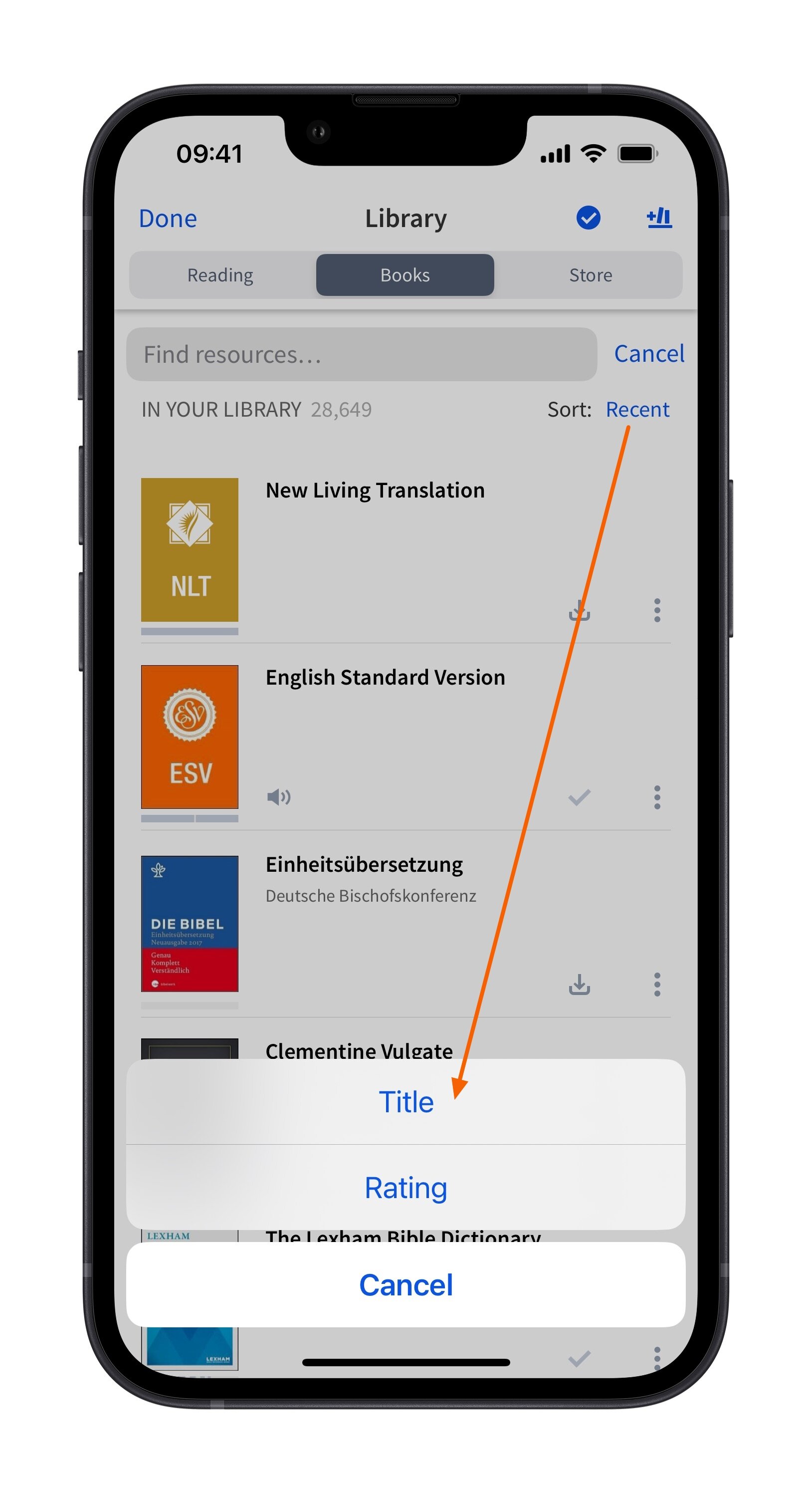Download New Living Translation
This screenshot has width=812, height=1493.
point(579,610)
